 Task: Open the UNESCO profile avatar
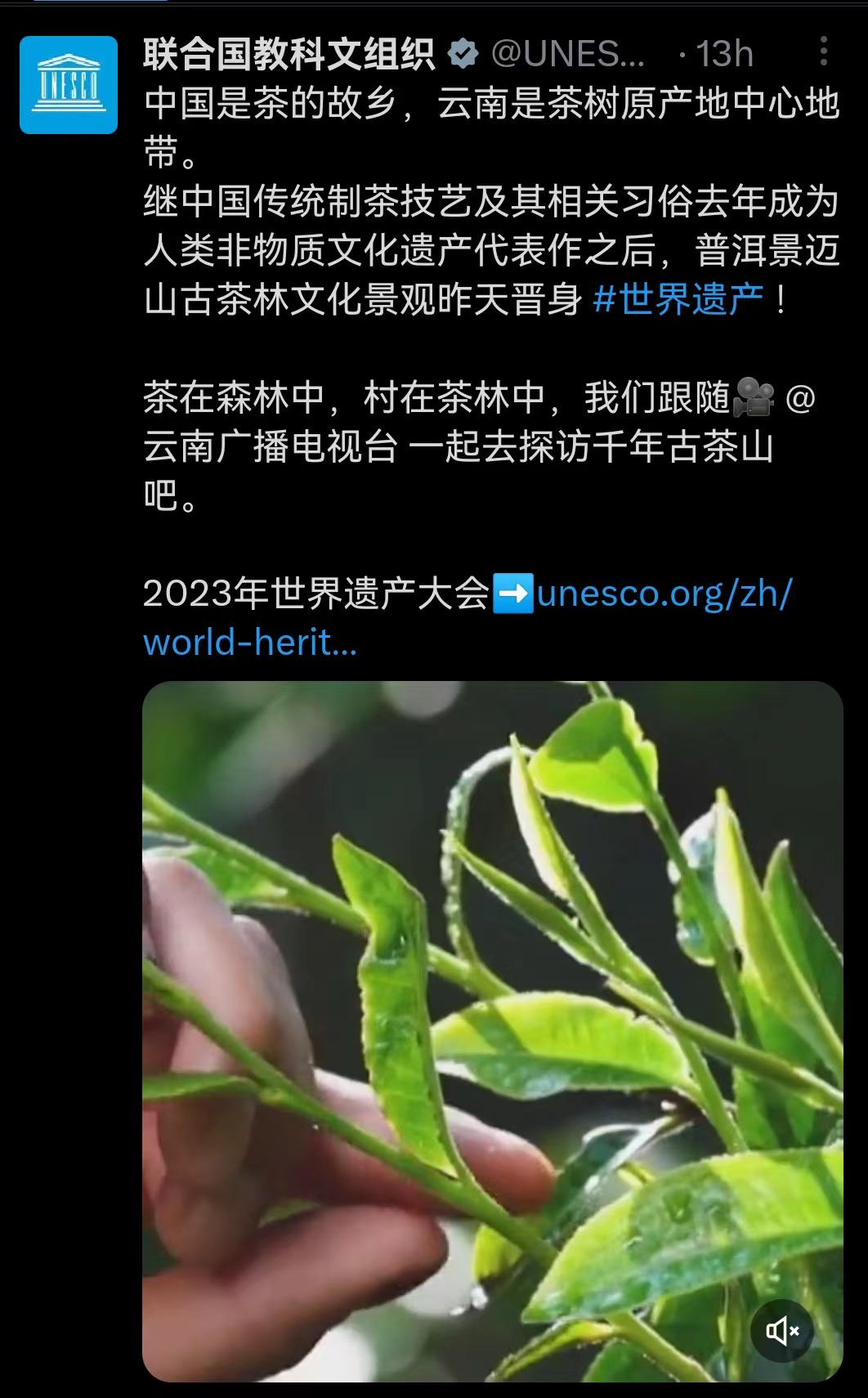(69, 85)
